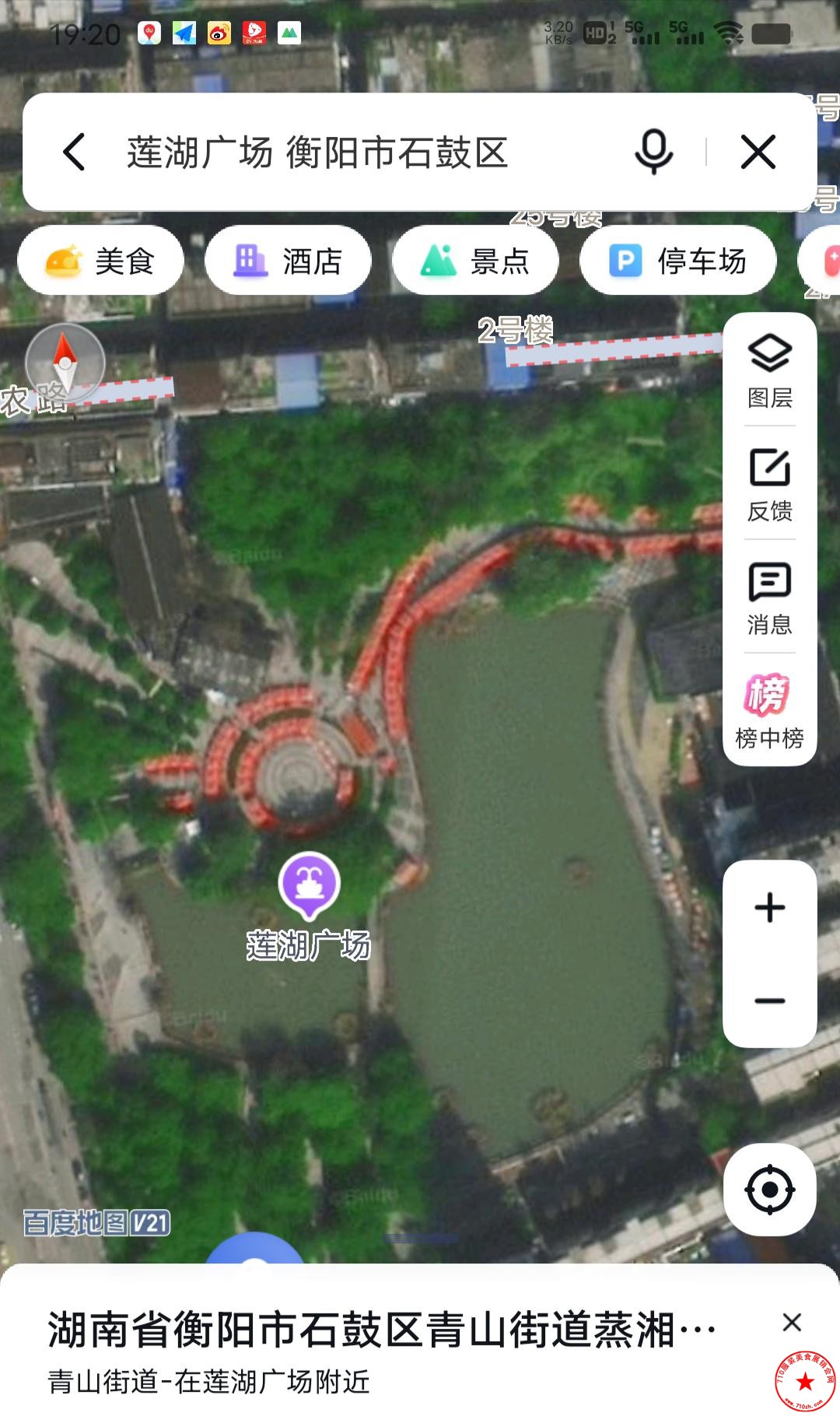This screenshot has height=1416, width=840.
Task: Start voice search with the microphone
Action: [653, 152]
